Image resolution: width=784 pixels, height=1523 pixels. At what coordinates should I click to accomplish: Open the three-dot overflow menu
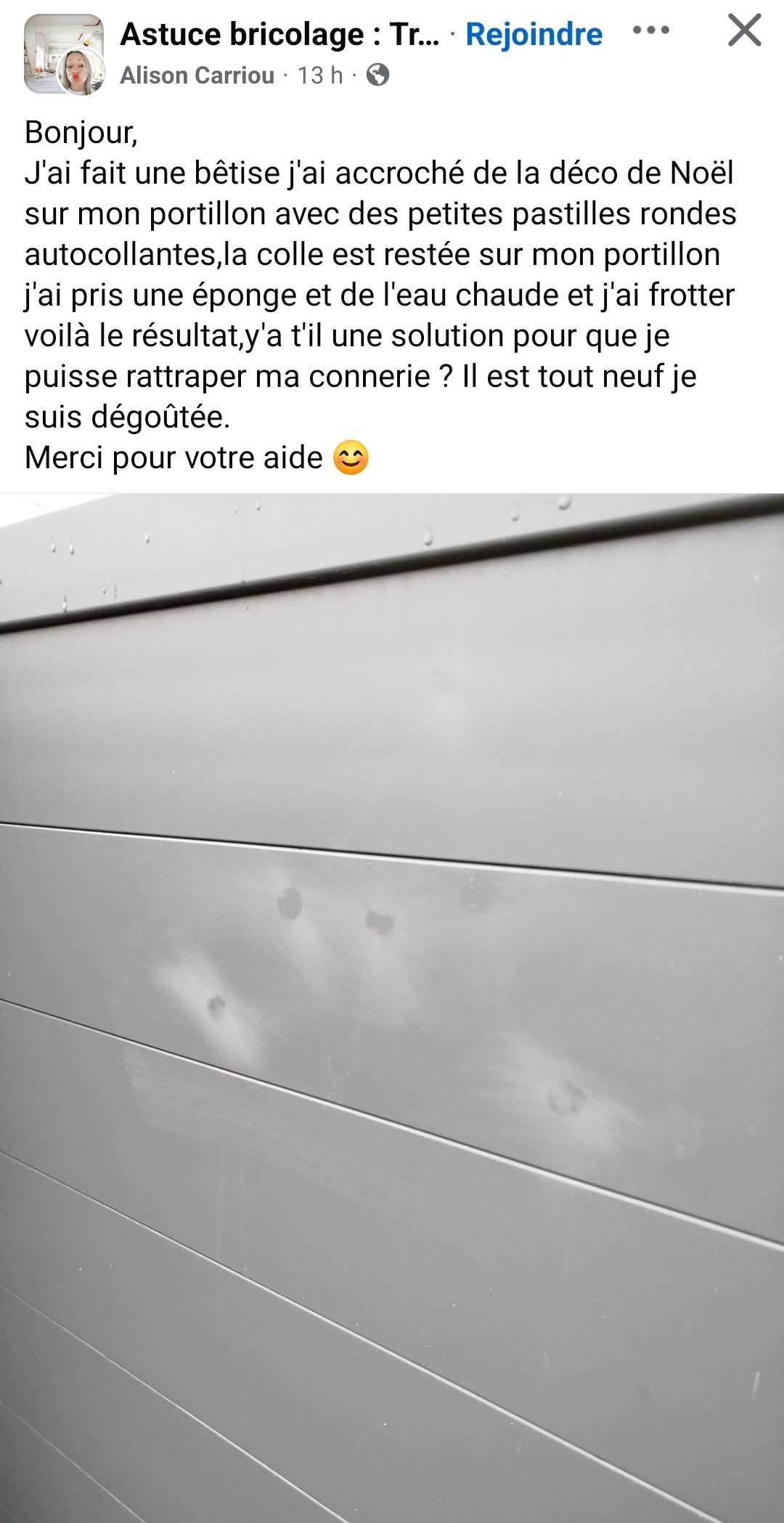tap(650, 31)
